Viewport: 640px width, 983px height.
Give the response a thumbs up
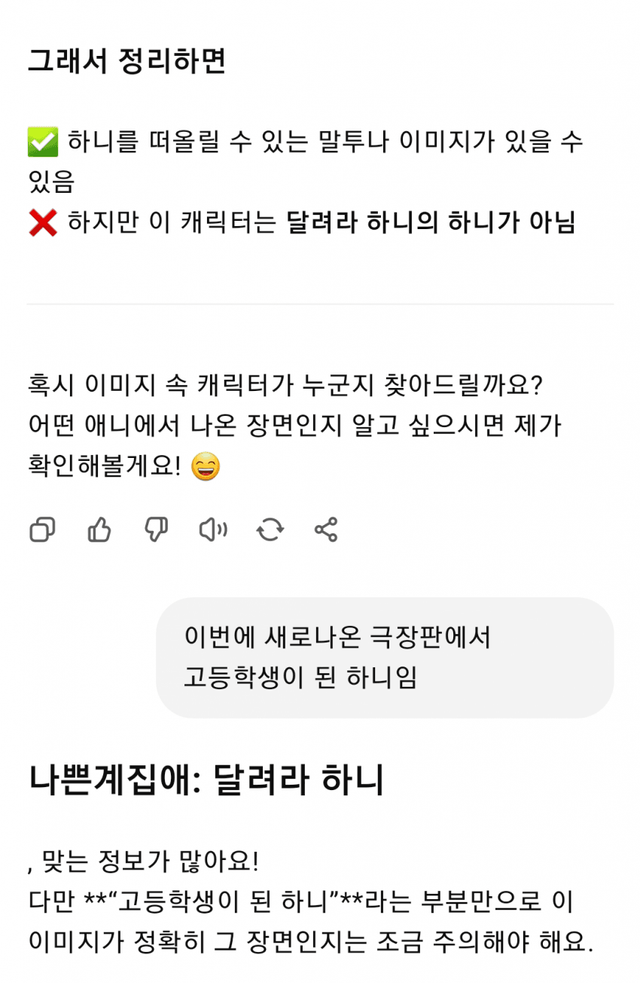(x=99, y=530)
